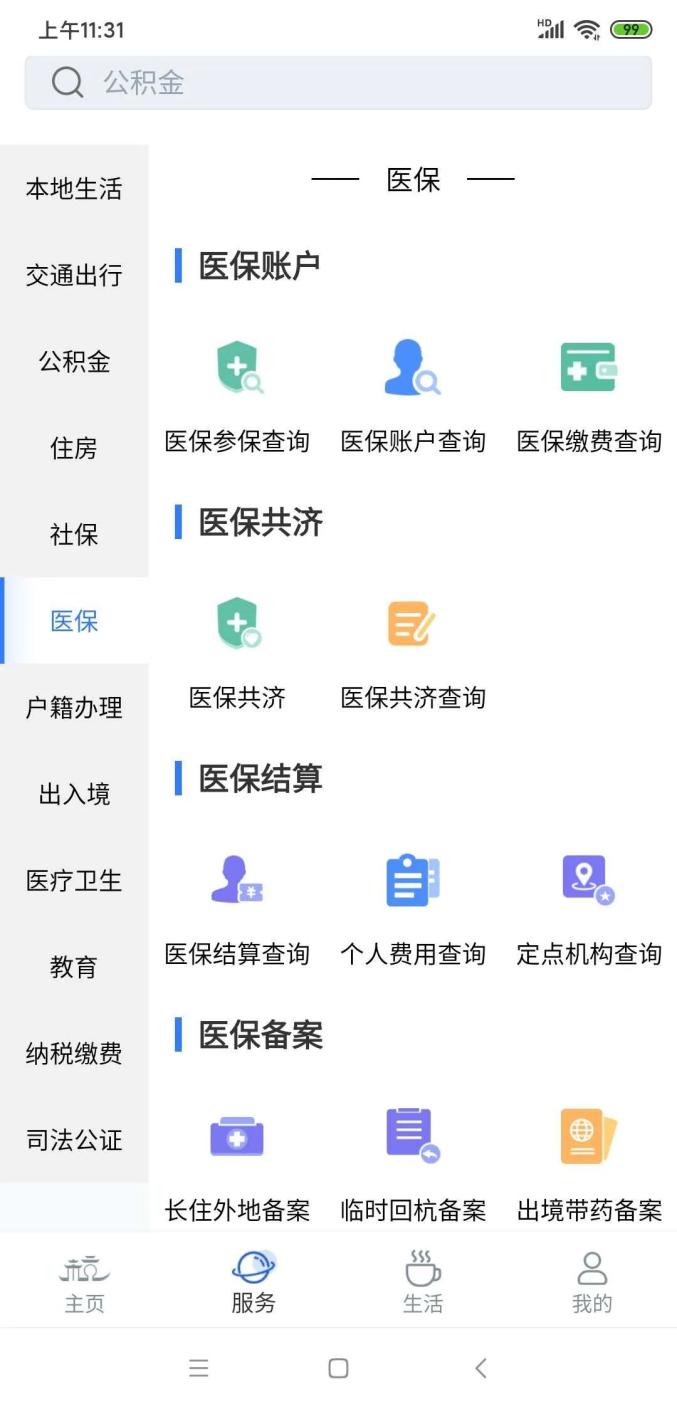Image resolution: width=677 pixels, height=1409 pixels.
Task: Switch to the 主页 tab
Action: [85, 1282]
